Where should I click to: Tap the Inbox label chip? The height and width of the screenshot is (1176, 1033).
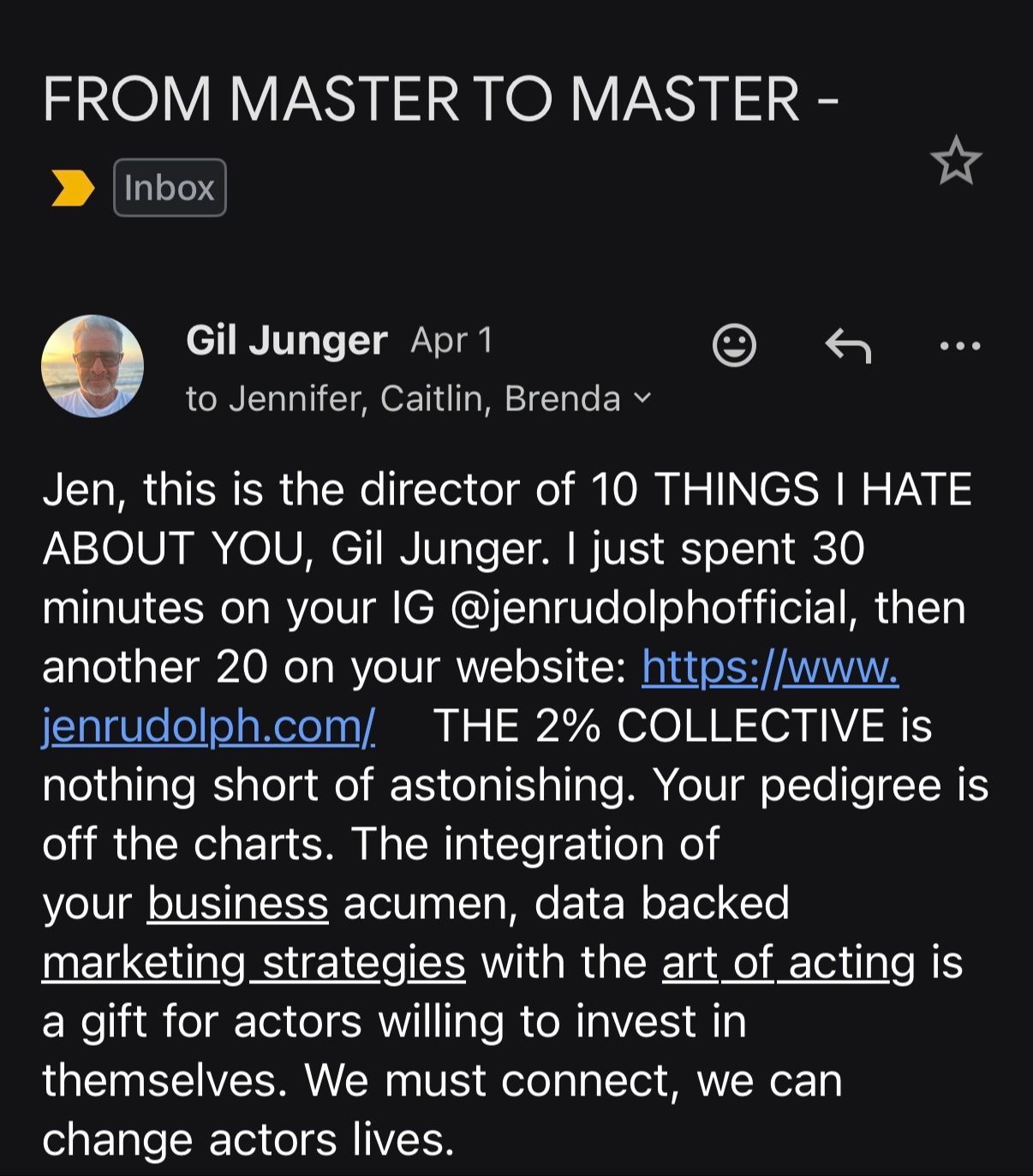pyautogui.click(x=170, y=188)
